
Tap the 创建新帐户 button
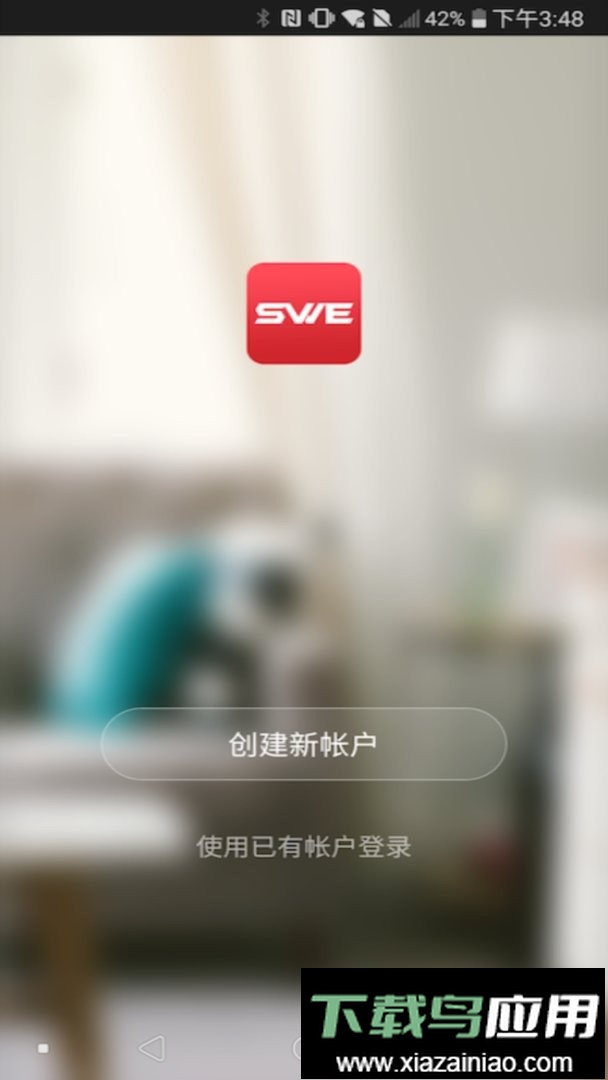pos(303,744)
